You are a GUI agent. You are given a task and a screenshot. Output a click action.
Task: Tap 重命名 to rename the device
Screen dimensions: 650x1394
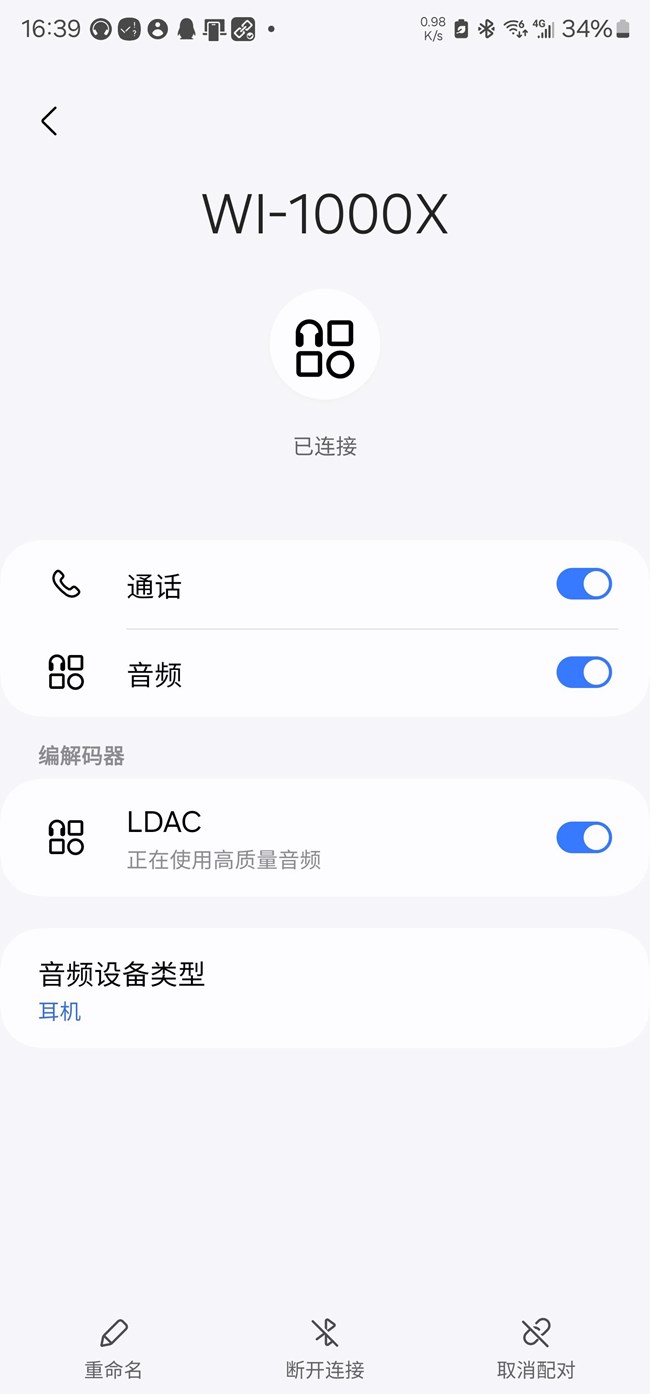tap(114, 1349)
